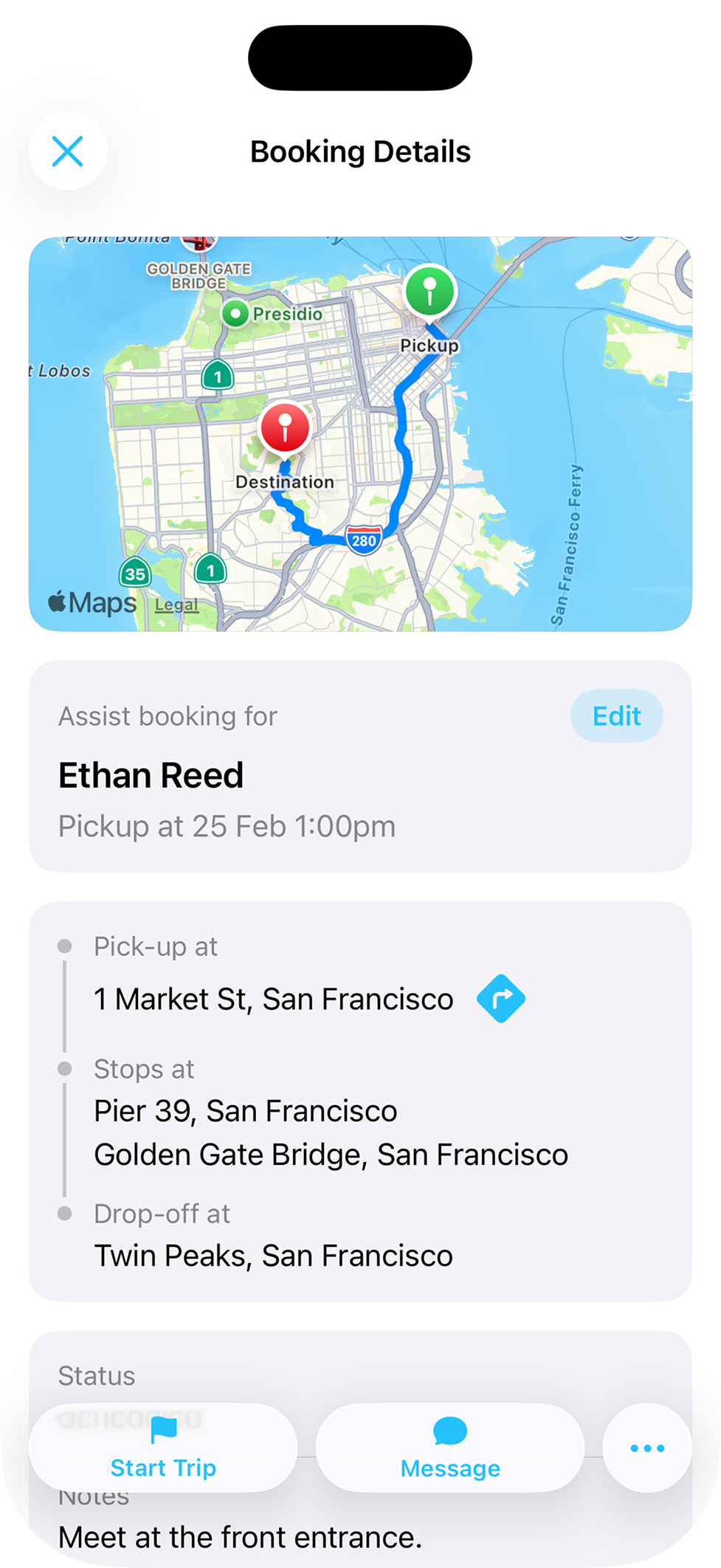Tap the Stops at route dot
The image size is (721, 1568).
(66, 1068)
